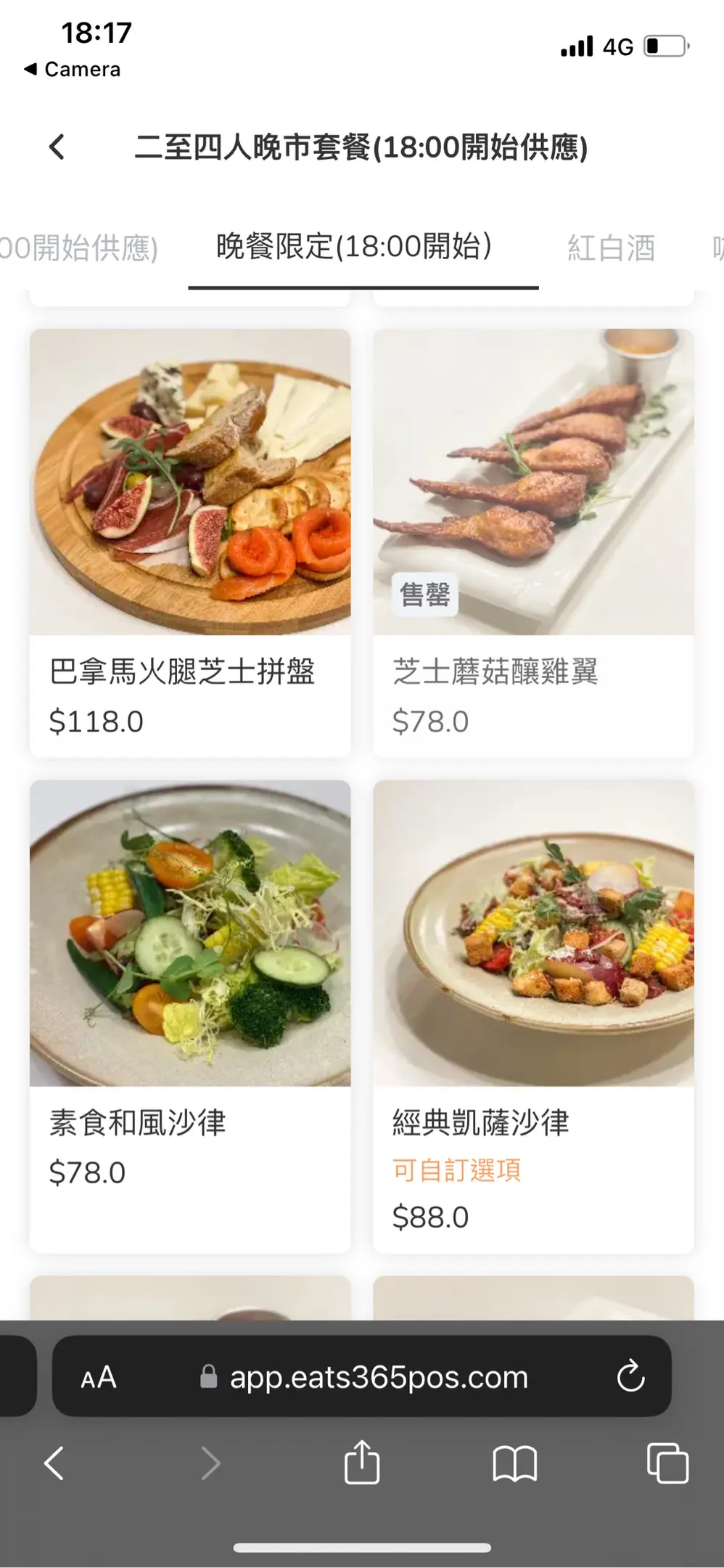Open the sold-out 芝士蘑菇釀雞翼 card
Screen dimensions: 724x1568
(x=533, y=542)
